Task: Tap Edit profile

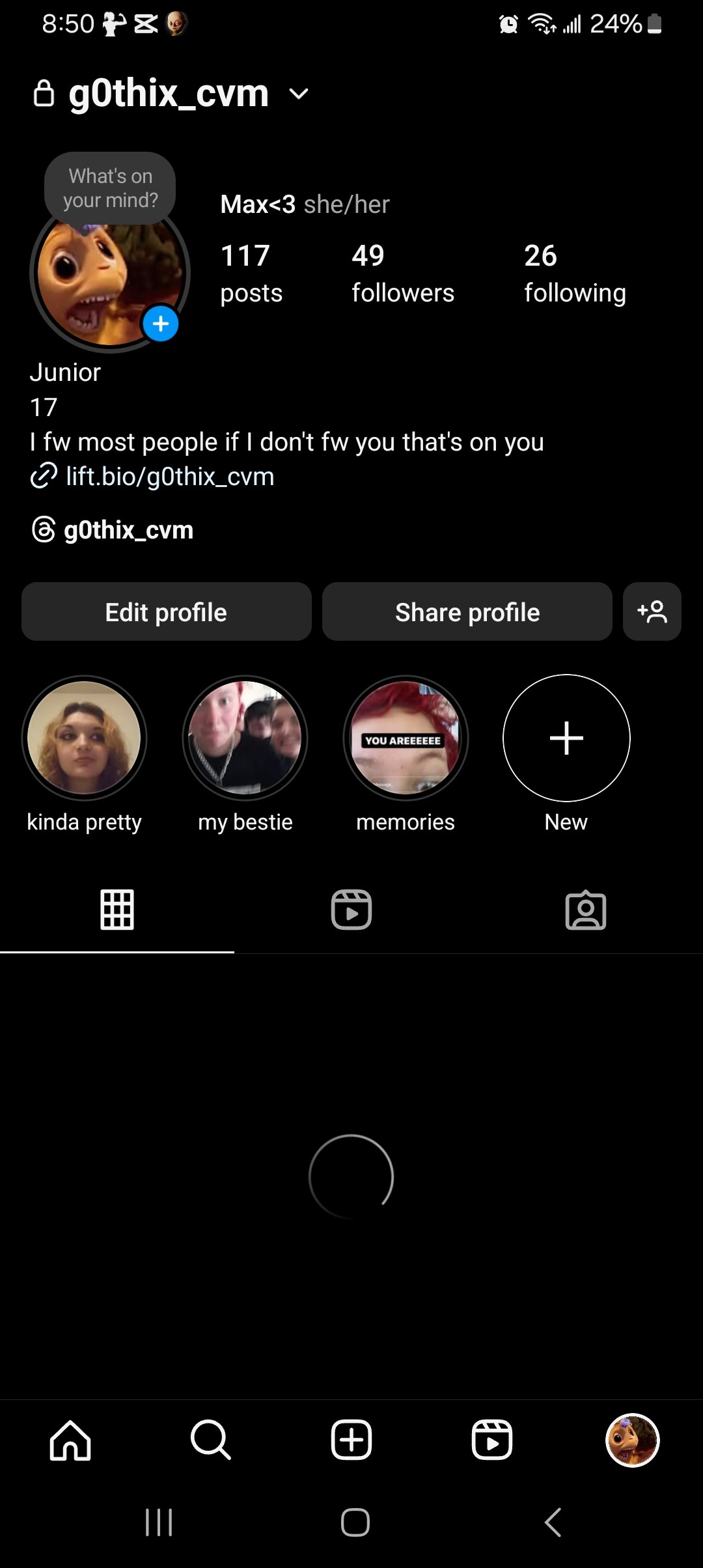Action: pos(166,612)
